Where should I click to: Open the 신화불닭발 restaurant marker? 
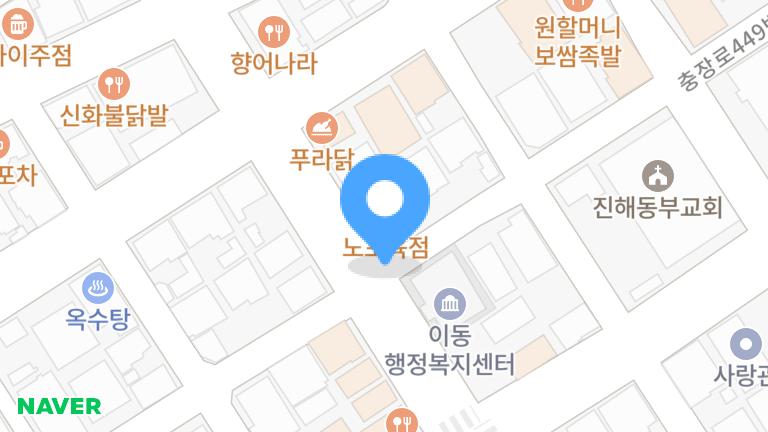[113, 83]
